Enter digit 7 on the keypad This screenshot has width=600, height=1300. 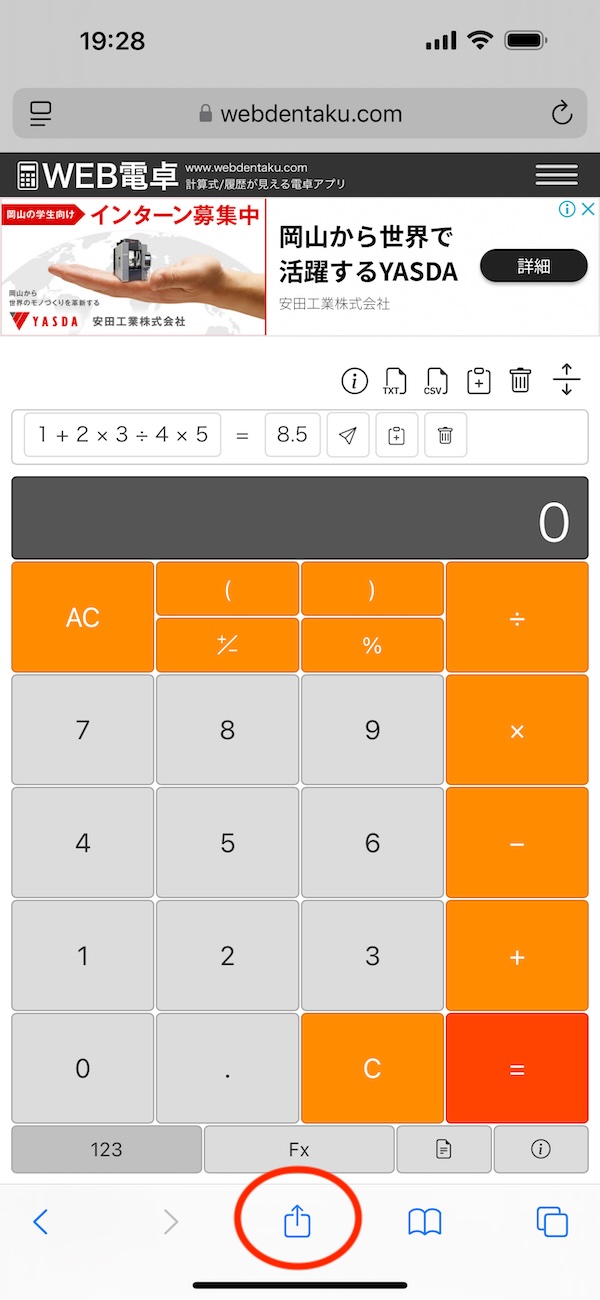click(x=83, y=730)
